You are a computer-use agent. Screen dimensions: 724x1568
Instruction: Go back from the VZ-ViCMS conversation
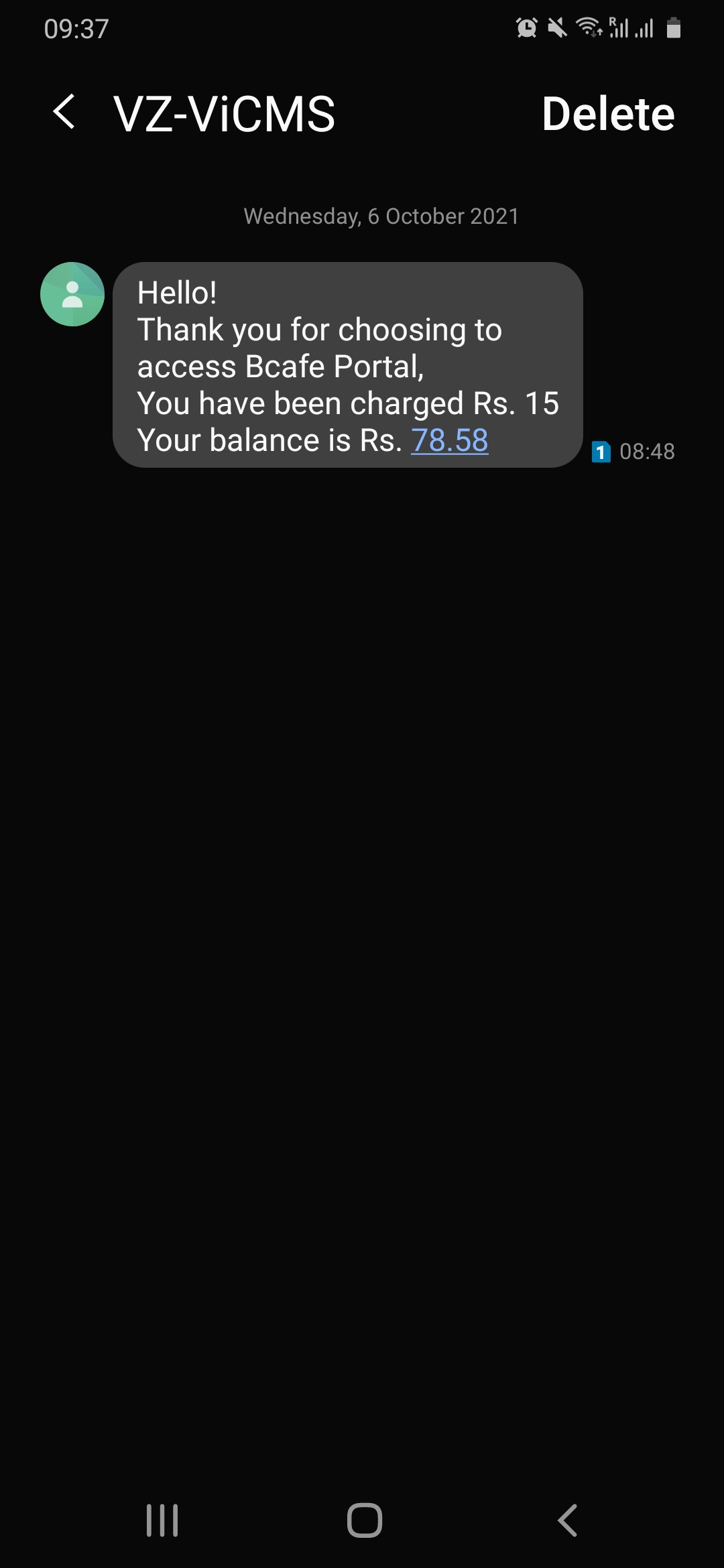pos(64,112)
